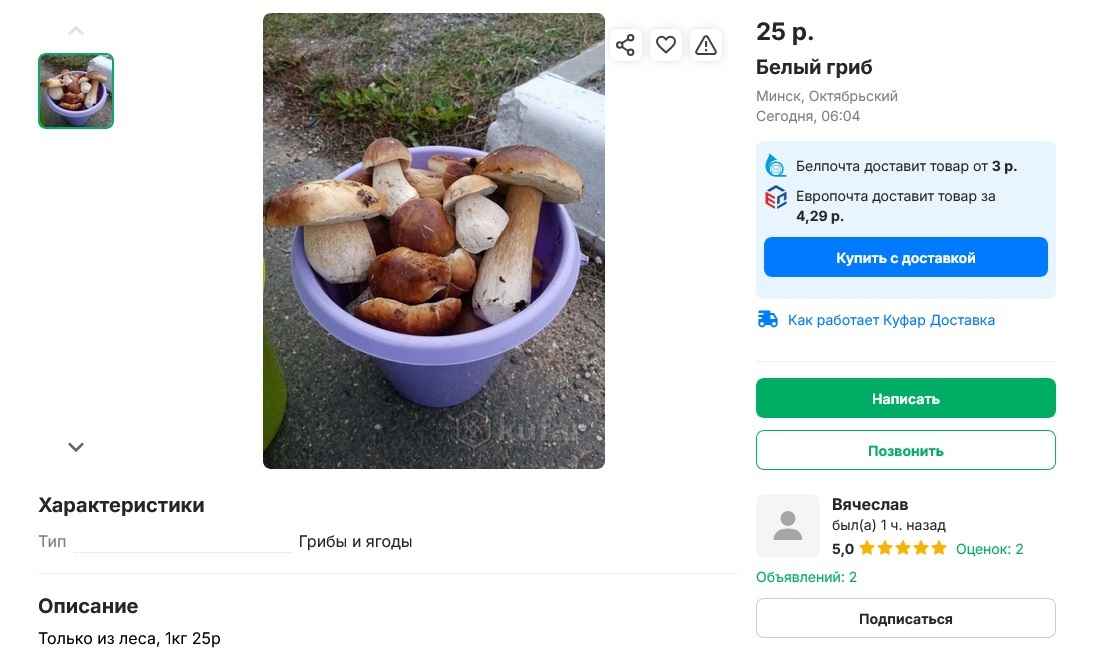Tap the Купить с доставкой button
The height and width of the screenshot is (653, 1094).
(905, 258)
